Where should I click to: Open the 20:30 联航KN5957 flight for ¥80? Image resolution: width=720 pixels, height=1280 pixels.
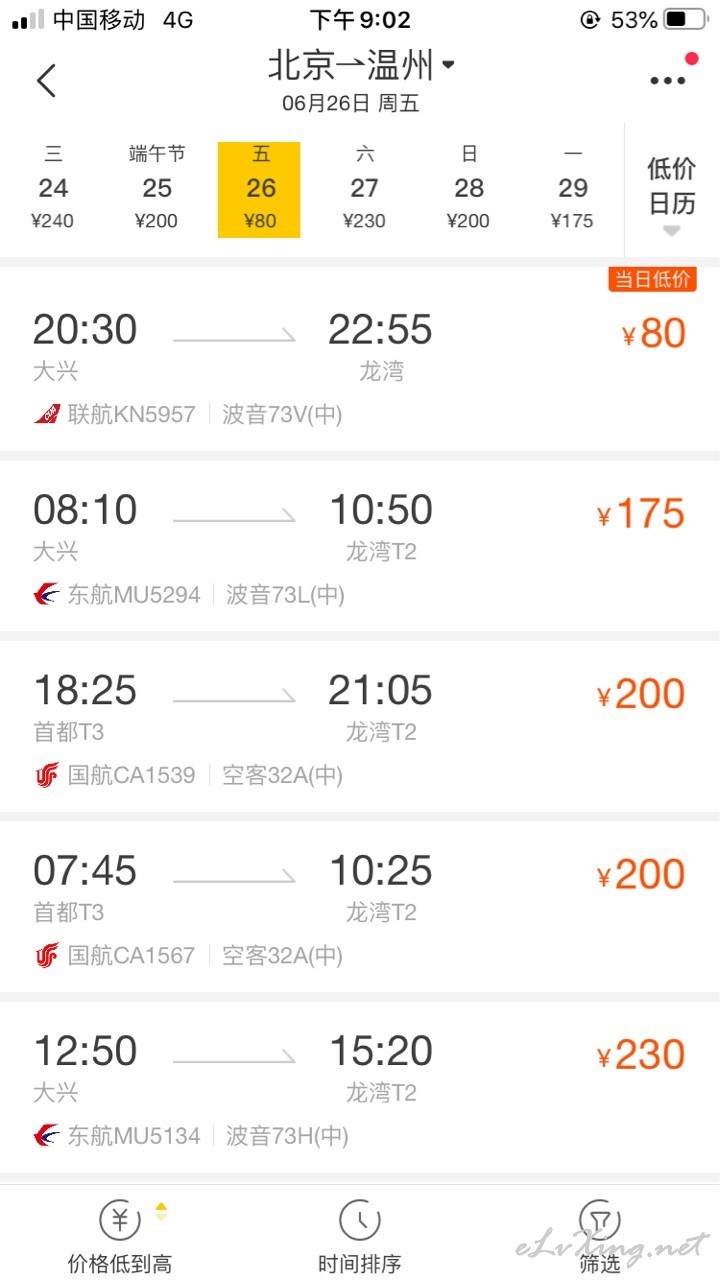click(360, 359)
